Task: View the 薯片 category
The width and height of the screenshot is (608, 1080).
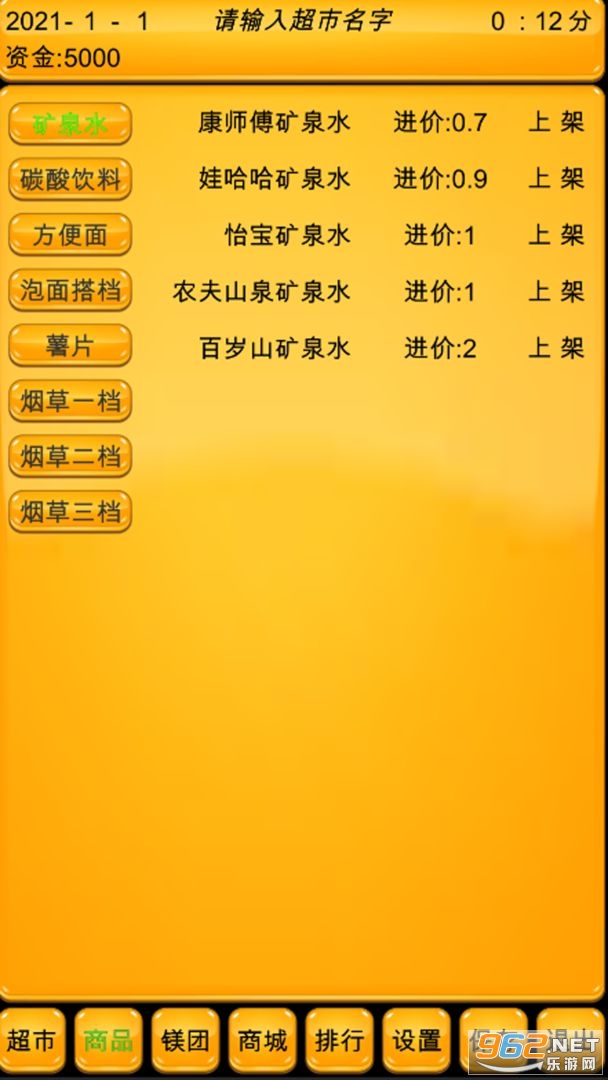Action: 70,346
